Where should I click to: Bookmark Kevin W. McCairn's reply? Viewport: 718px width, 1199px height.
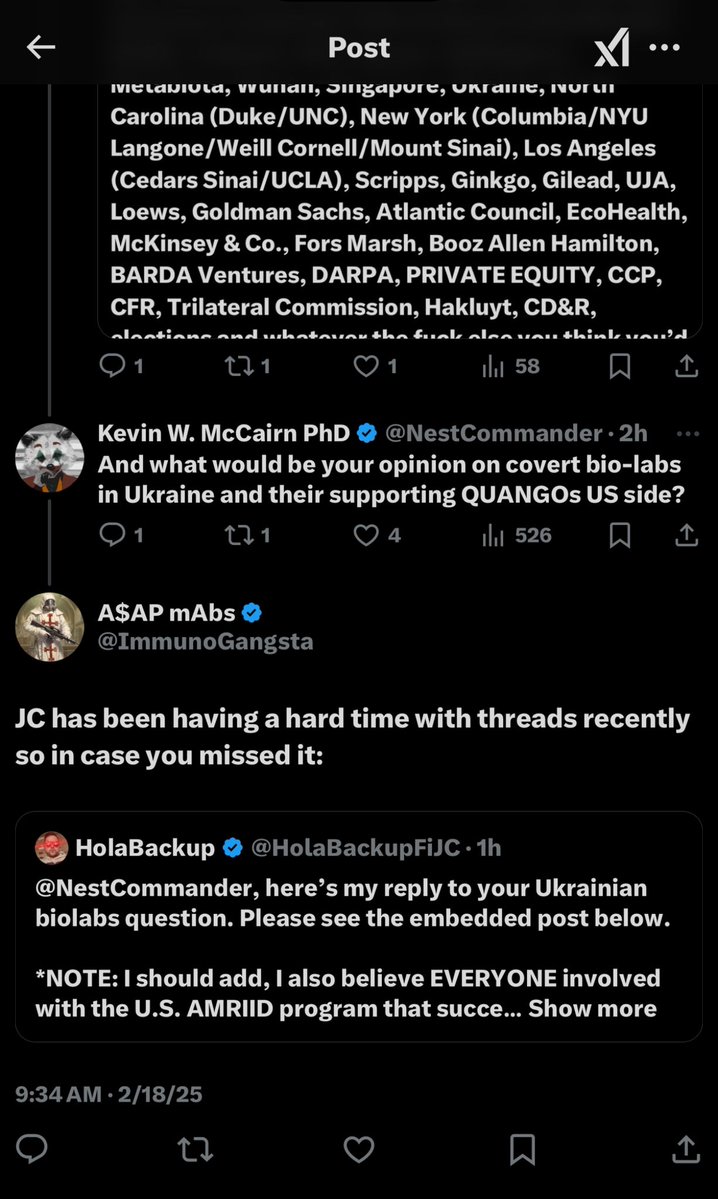(620, 536)
